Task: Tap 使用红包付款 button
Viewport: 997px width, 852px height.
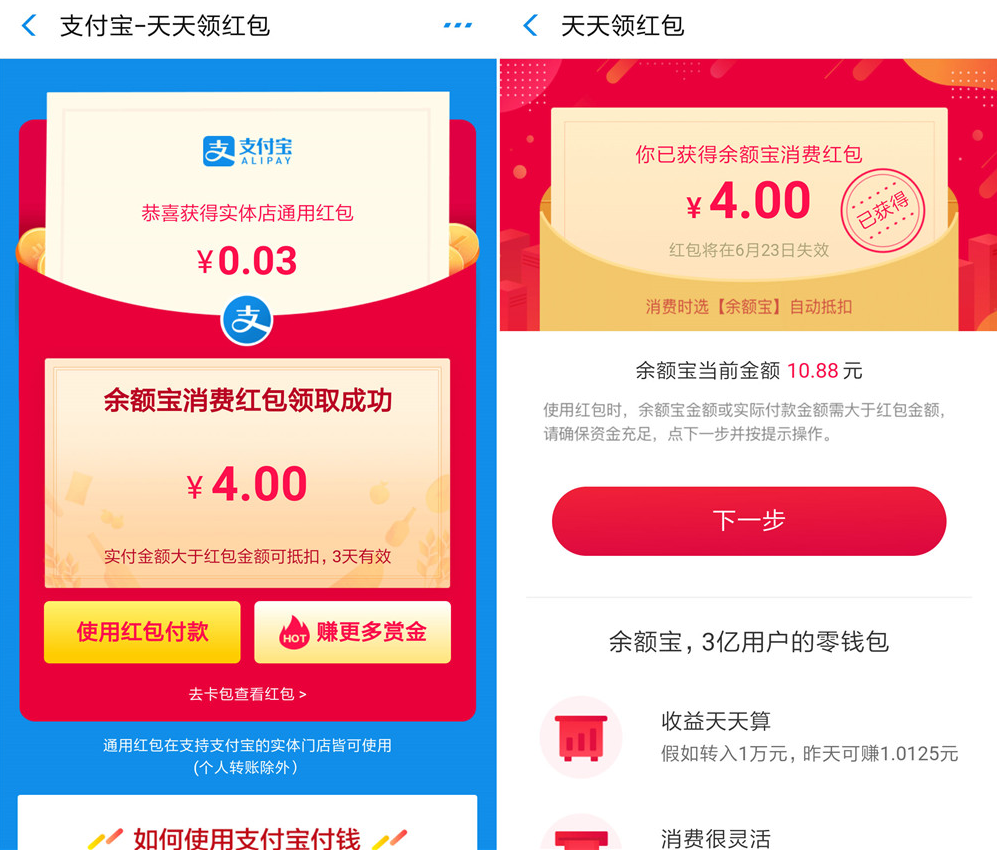Action: 142,632
